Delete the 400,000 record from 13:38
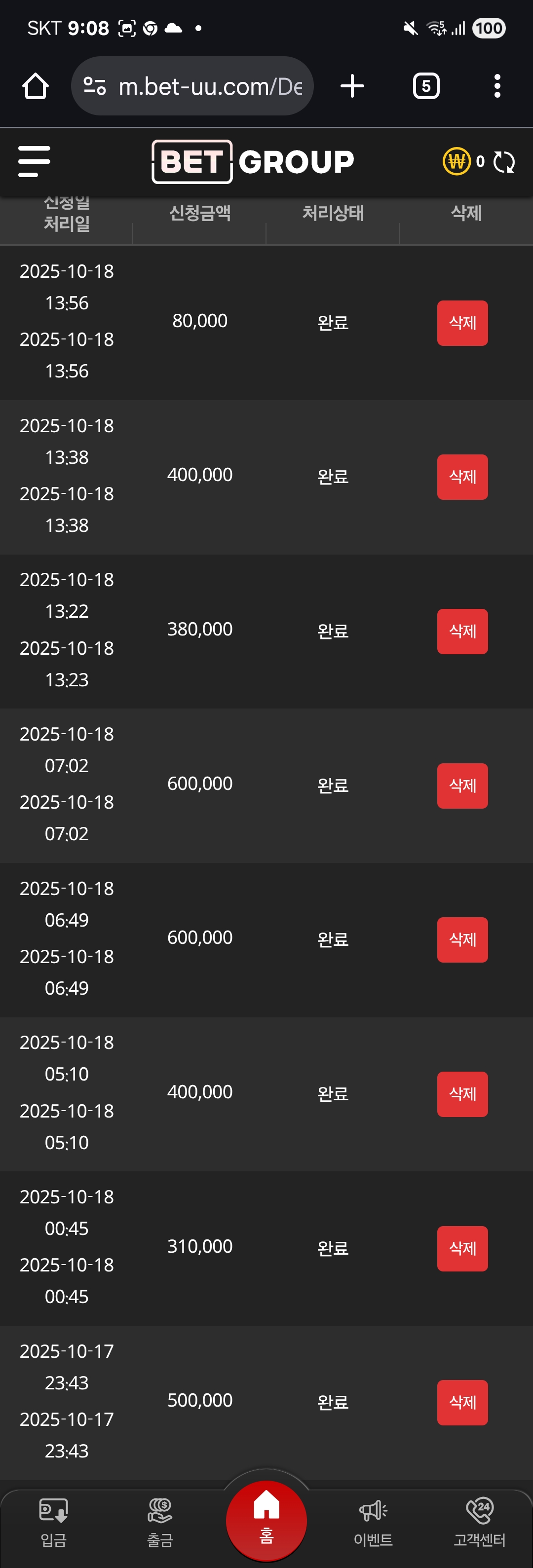The width and height of the screenshot is (533, 1568). pos(462,477)
